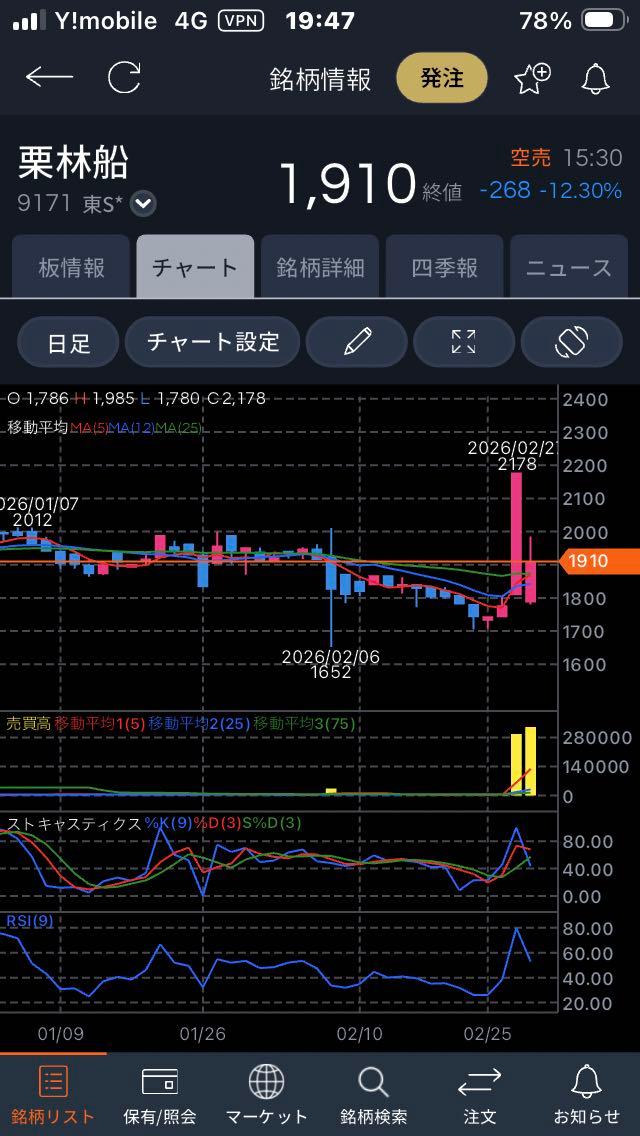640x1136 pixels.
Task: Activate the pencil drawing tool
Action: coord(356,342)
